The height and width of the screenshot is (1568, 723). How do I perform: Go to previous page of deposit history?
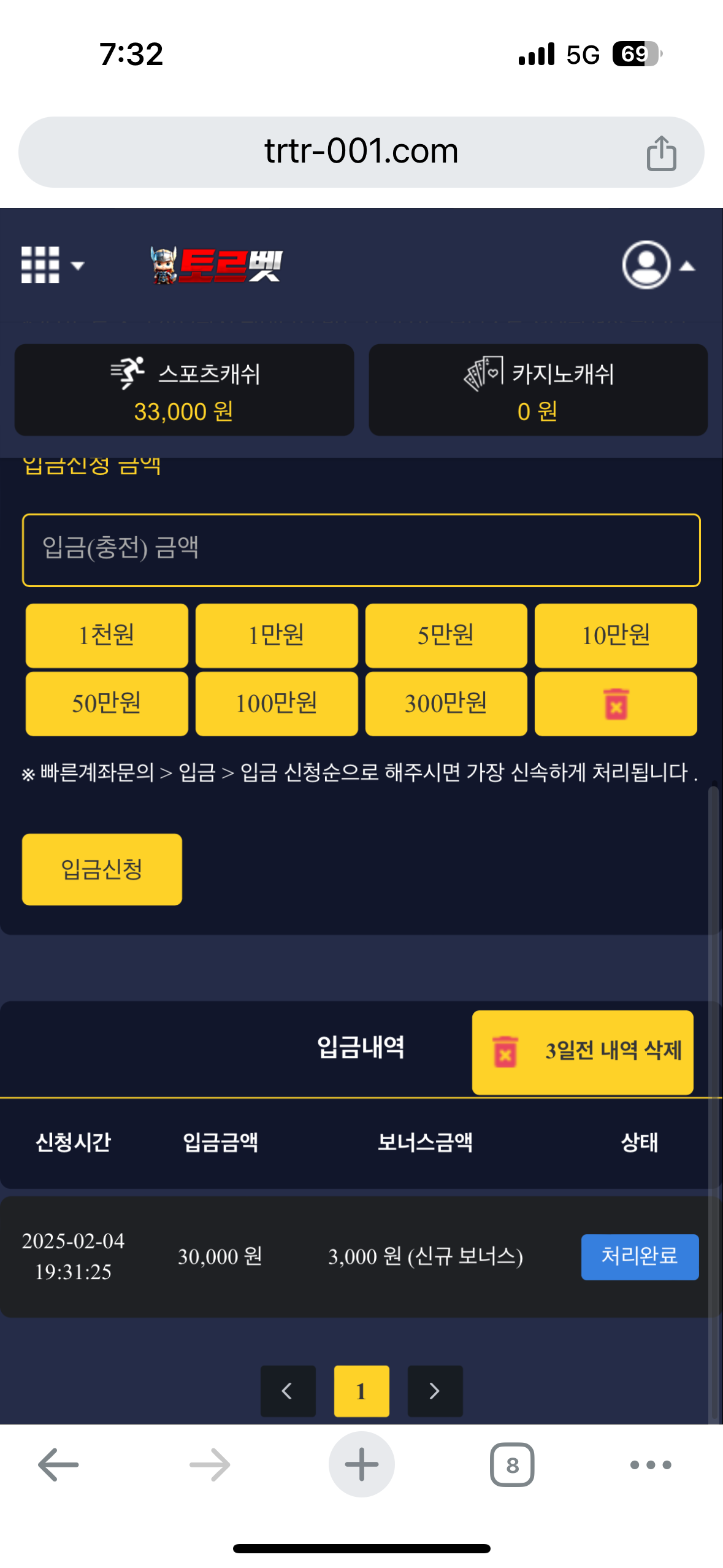pyautogui.click(x=288, y=1391)
